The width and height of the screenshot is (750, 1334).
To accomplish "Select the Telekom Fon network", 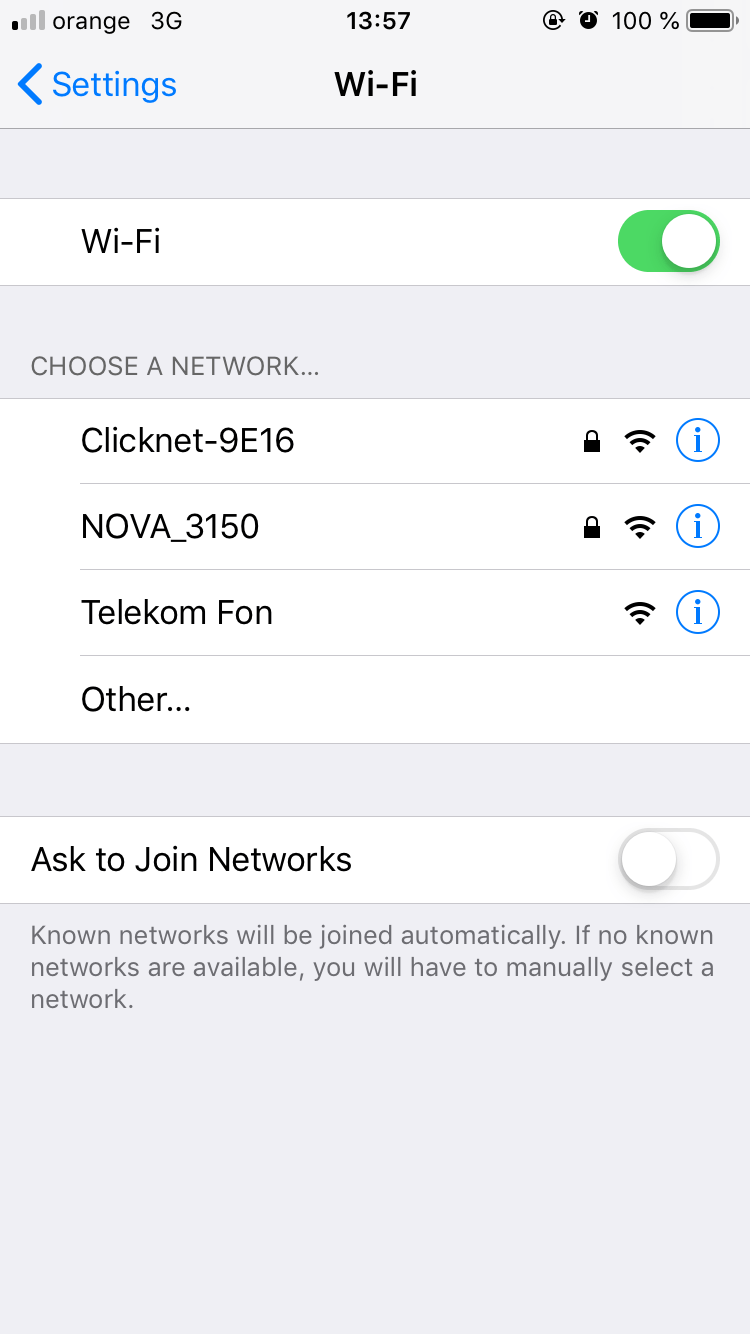I will 177,613.
